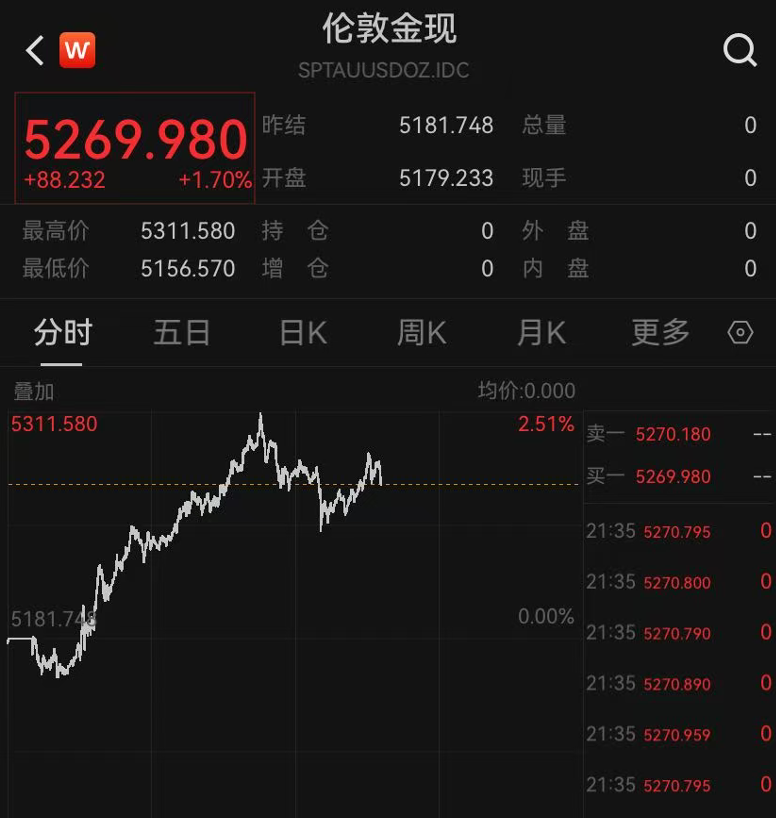
Task: Switch to the 五日 five-day chart tab
Action: (x=182, y=333)
